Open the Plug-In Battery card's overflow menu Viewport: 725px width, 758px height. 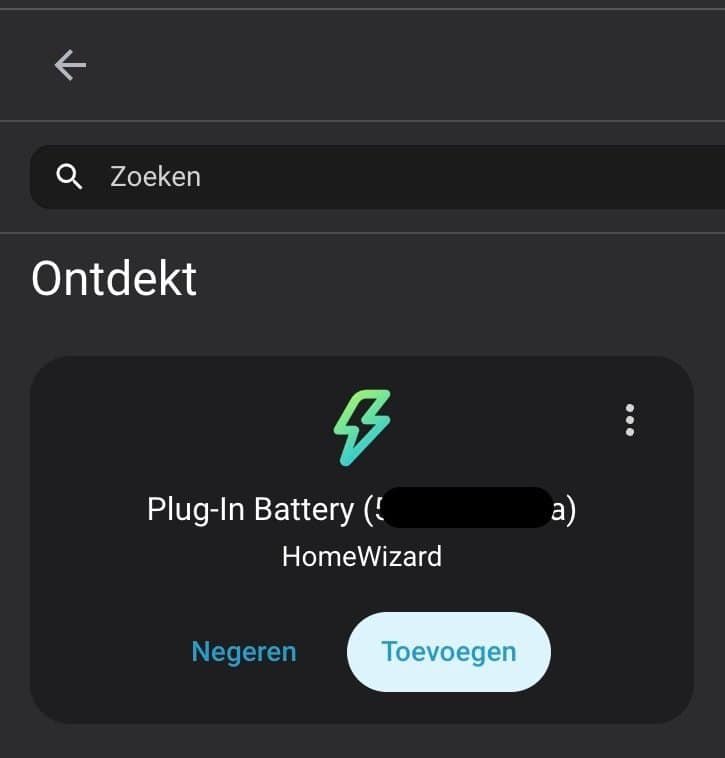tap(629, 420)
